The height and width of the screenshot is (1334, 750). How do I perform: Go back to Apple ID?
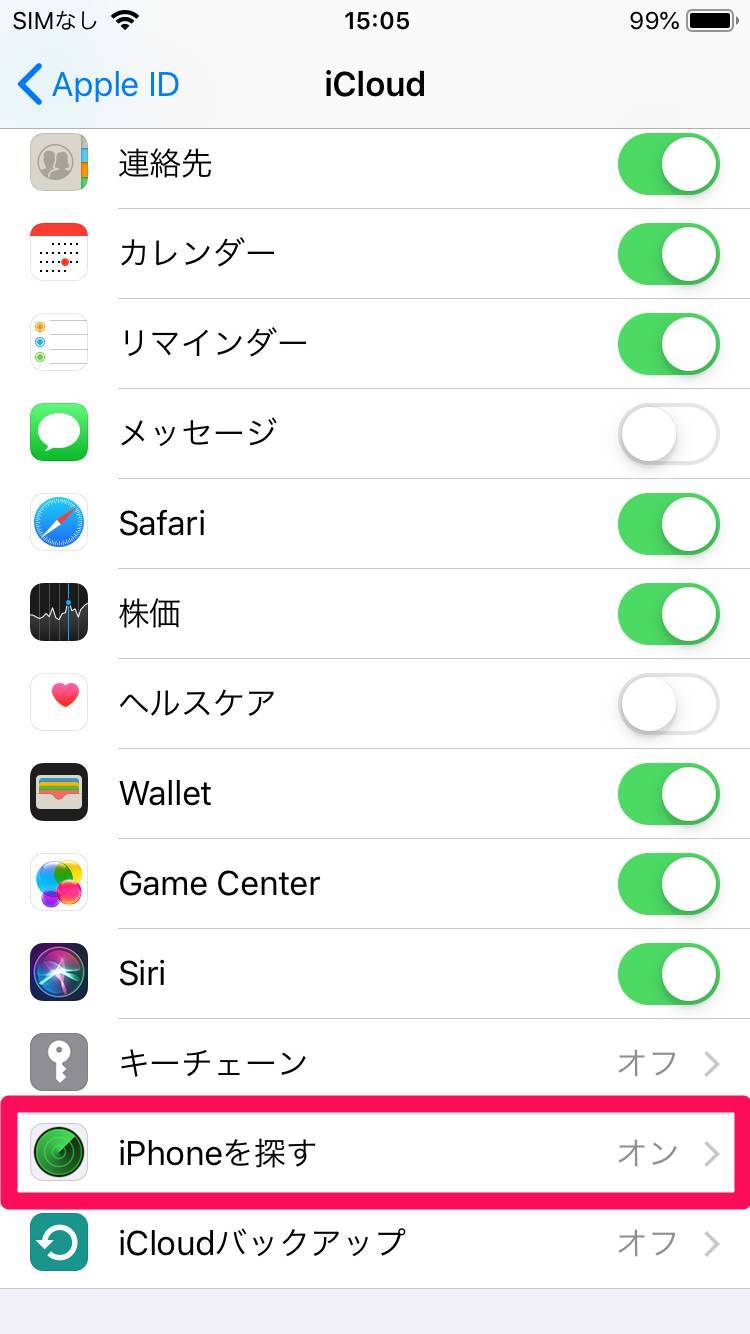point(98,85)
